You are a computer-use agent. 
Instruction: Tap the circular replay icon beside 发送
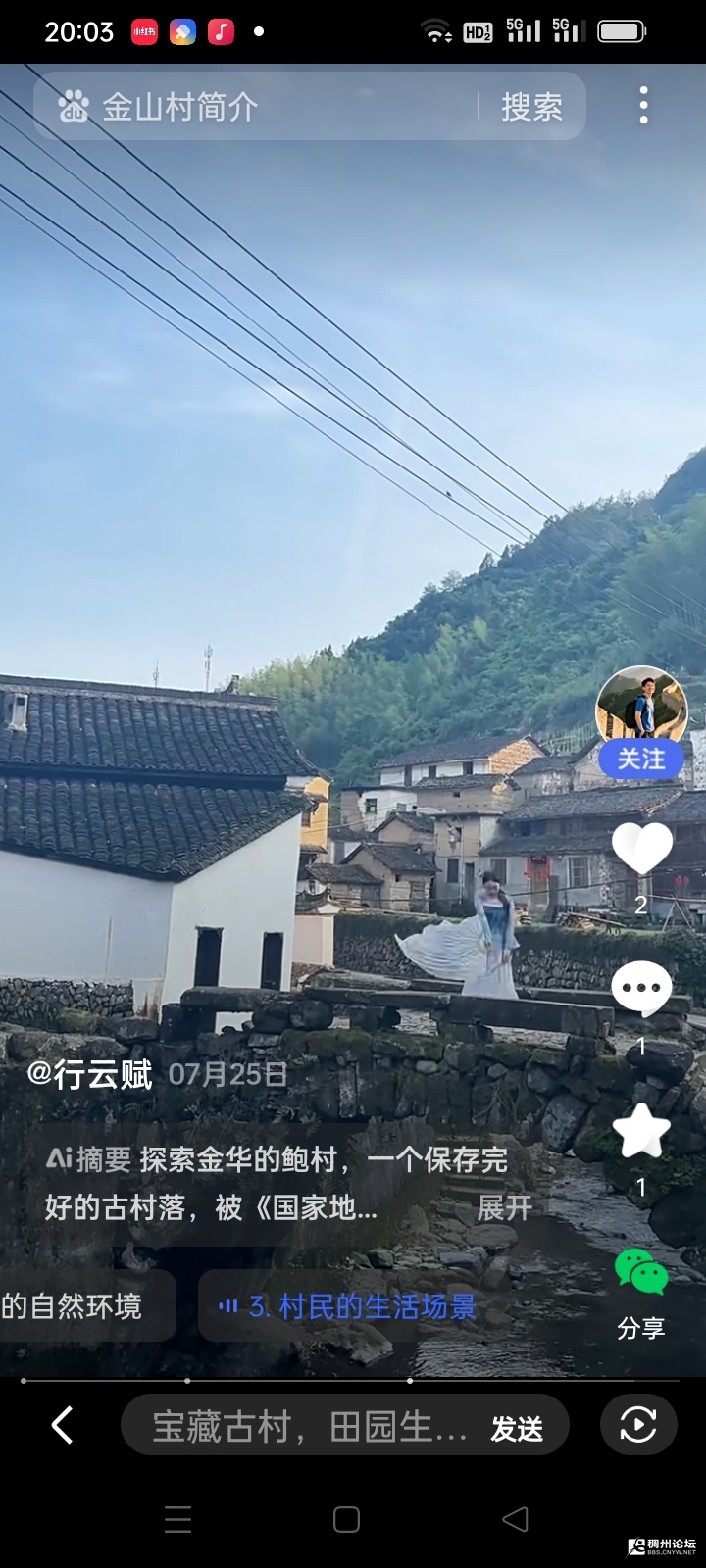click(638, 1425)
